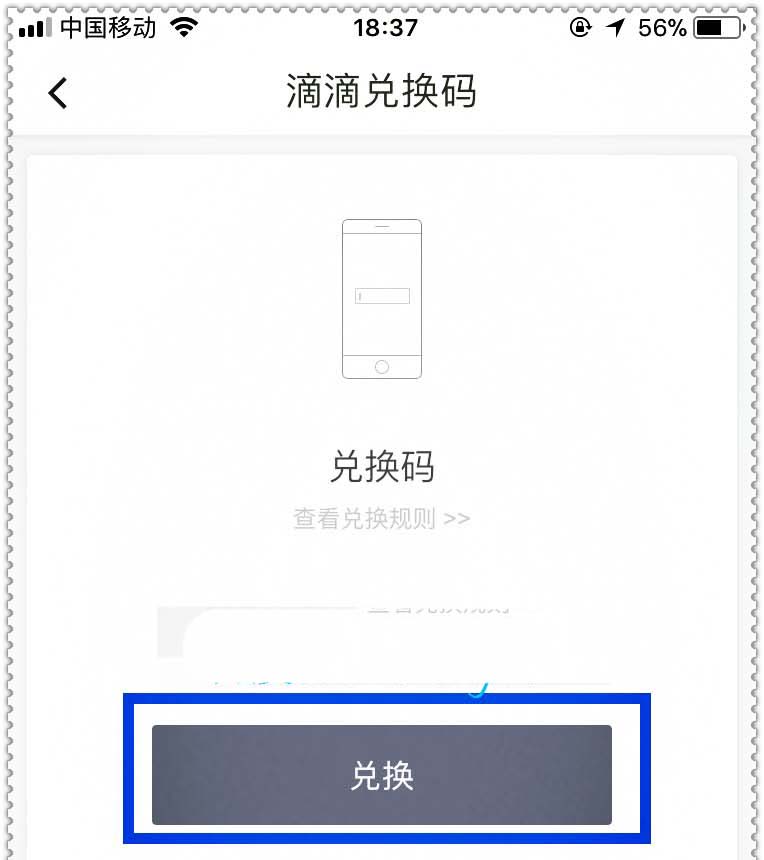Go back using the top-left arrow

click(58, 93)
